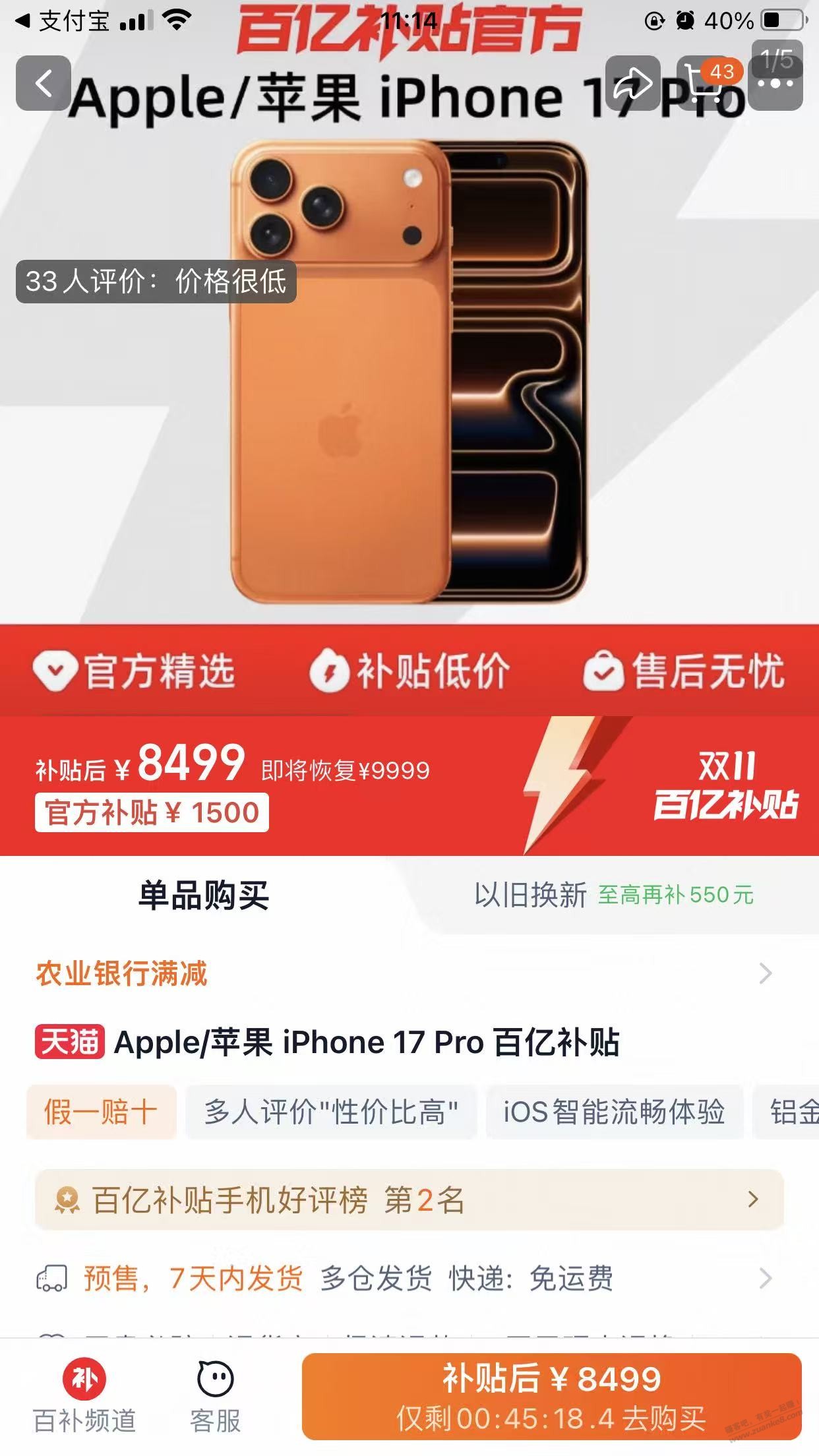Switch to the 以旧换新 trade-in tab
The width and height of the screenshot is (819, 1456).
click(x=613, y=895)
